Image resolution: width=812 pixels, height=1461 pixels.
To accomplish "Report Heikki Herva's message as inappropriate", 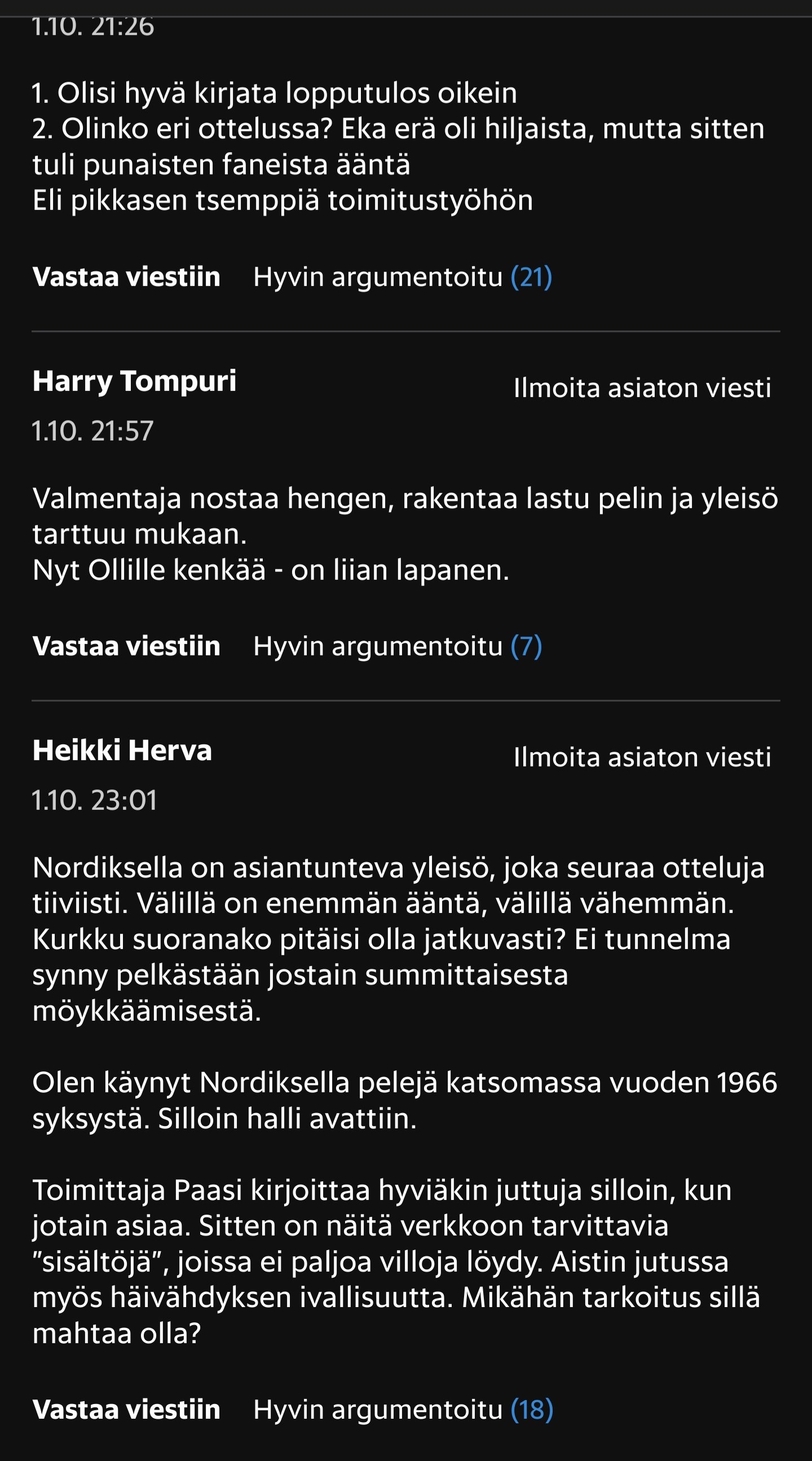I will pyautogui.click(x=642, y=758).
